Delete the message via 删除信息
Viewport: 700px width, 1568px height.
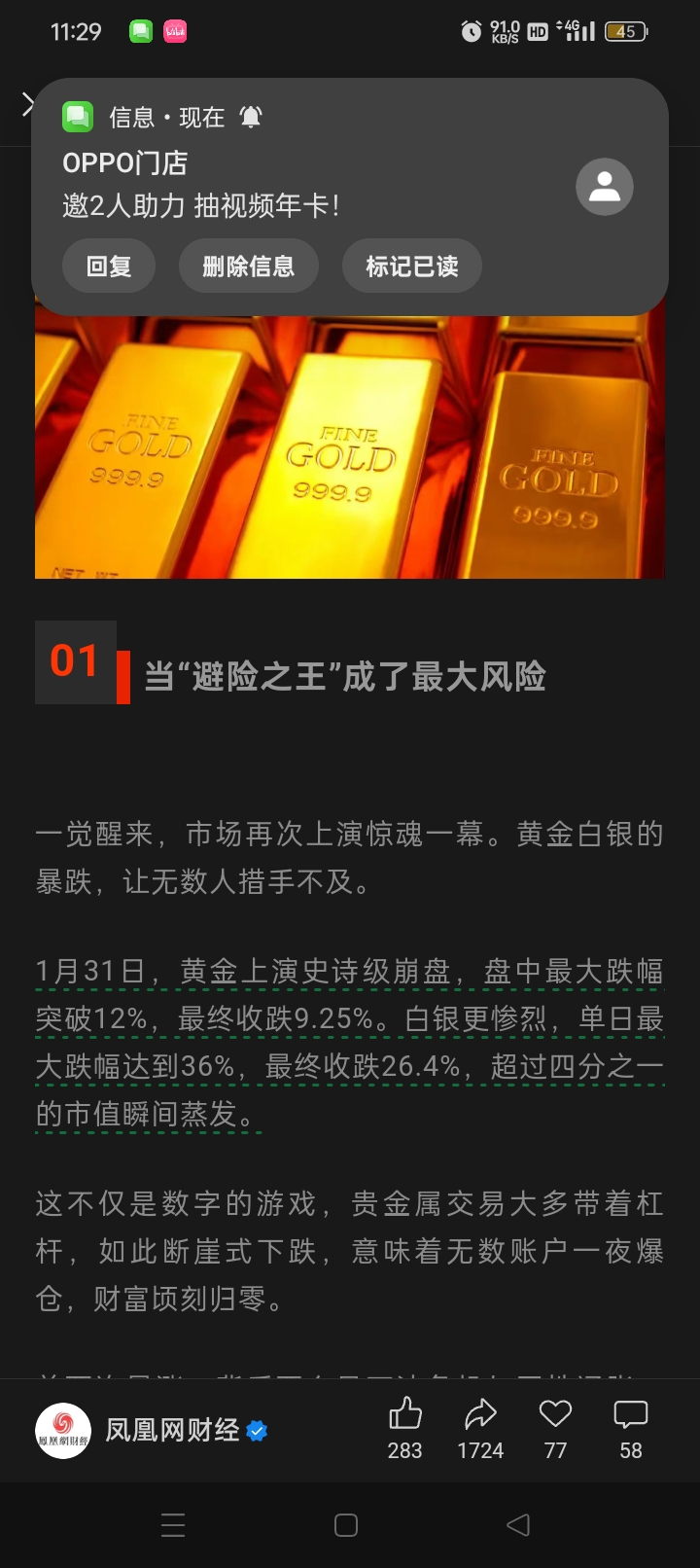[x=248, y=267]
